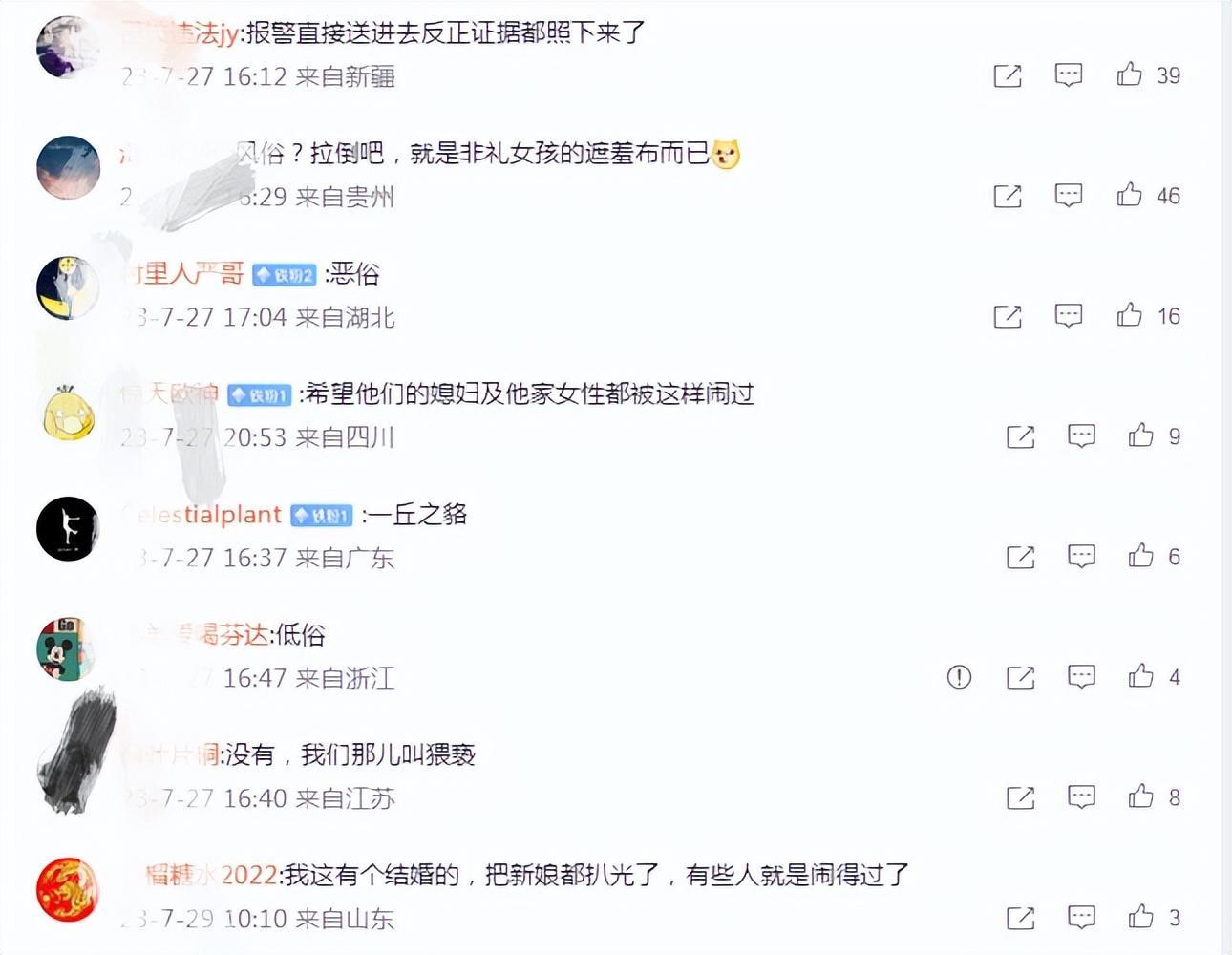Reply to the 山东 comment about 新娘
Screen dimensions: 1232x955
pyautogui.click(x=1081, y=918)
